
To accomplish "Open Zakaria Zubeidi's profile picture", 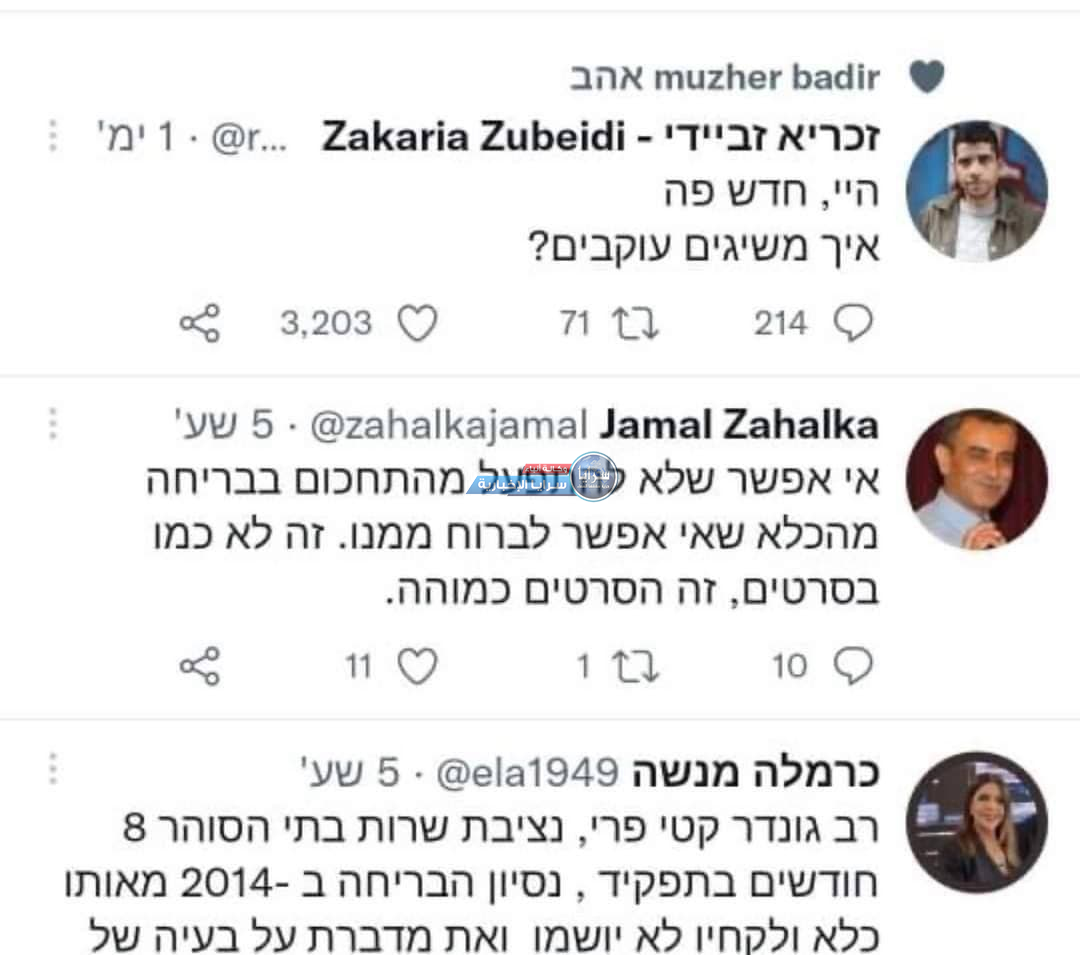I will click(x=977, y=192).
